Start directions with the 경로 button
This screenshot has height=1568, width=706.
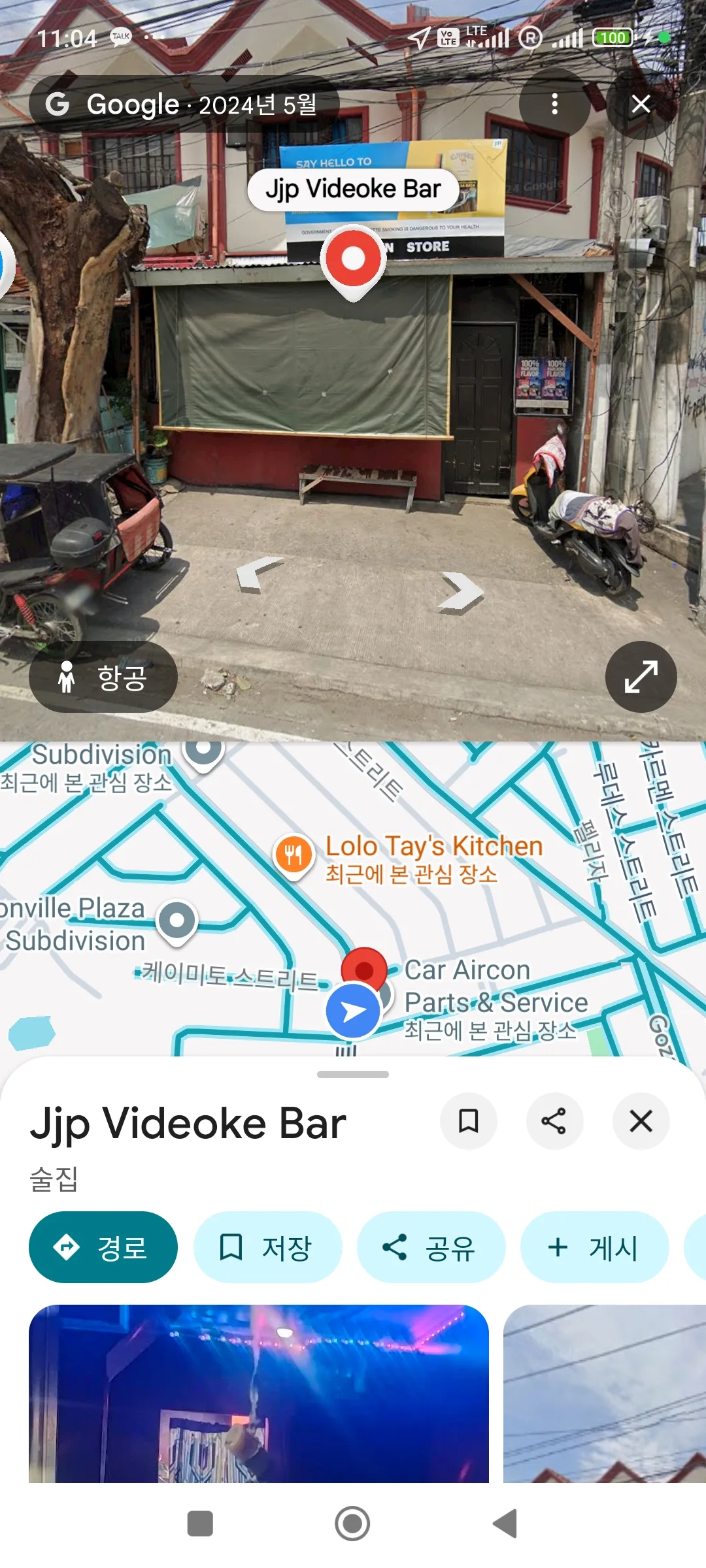pos(103,1247)
